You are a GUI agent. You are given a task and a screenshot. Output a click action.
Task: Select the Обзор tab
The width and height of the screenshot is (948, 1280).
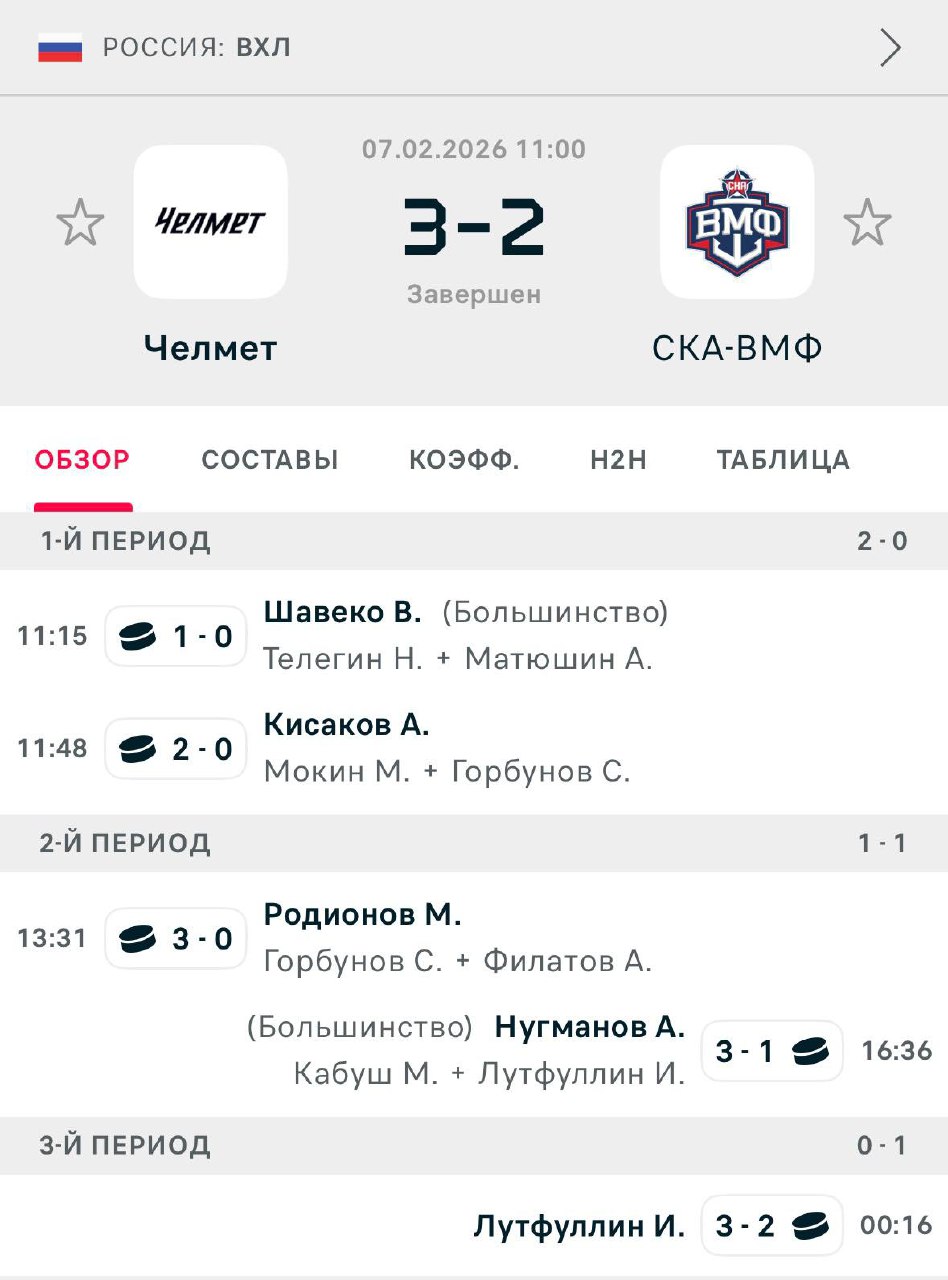(83, 460)
